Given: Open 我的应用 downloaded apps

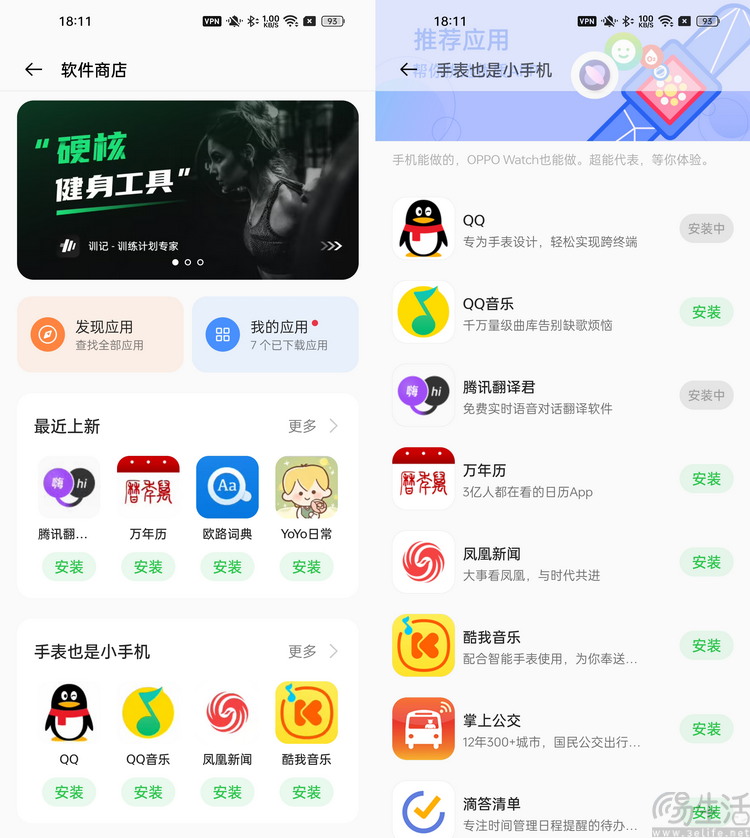Looking at the screenshot, I should [x=275, y=334].
